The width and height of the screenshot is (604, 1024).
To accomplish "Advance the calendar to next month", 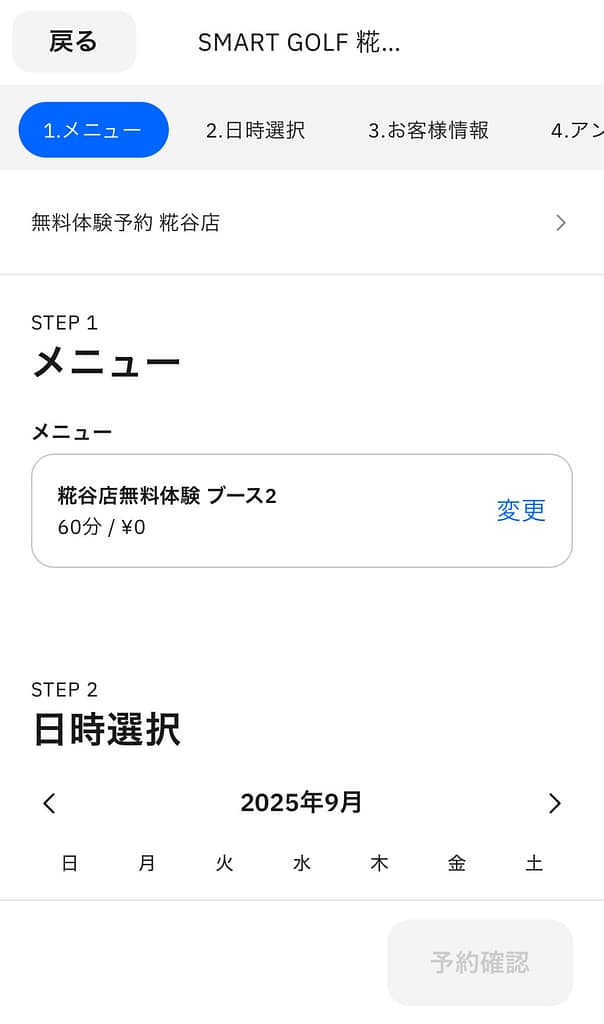I will (555, 803).
